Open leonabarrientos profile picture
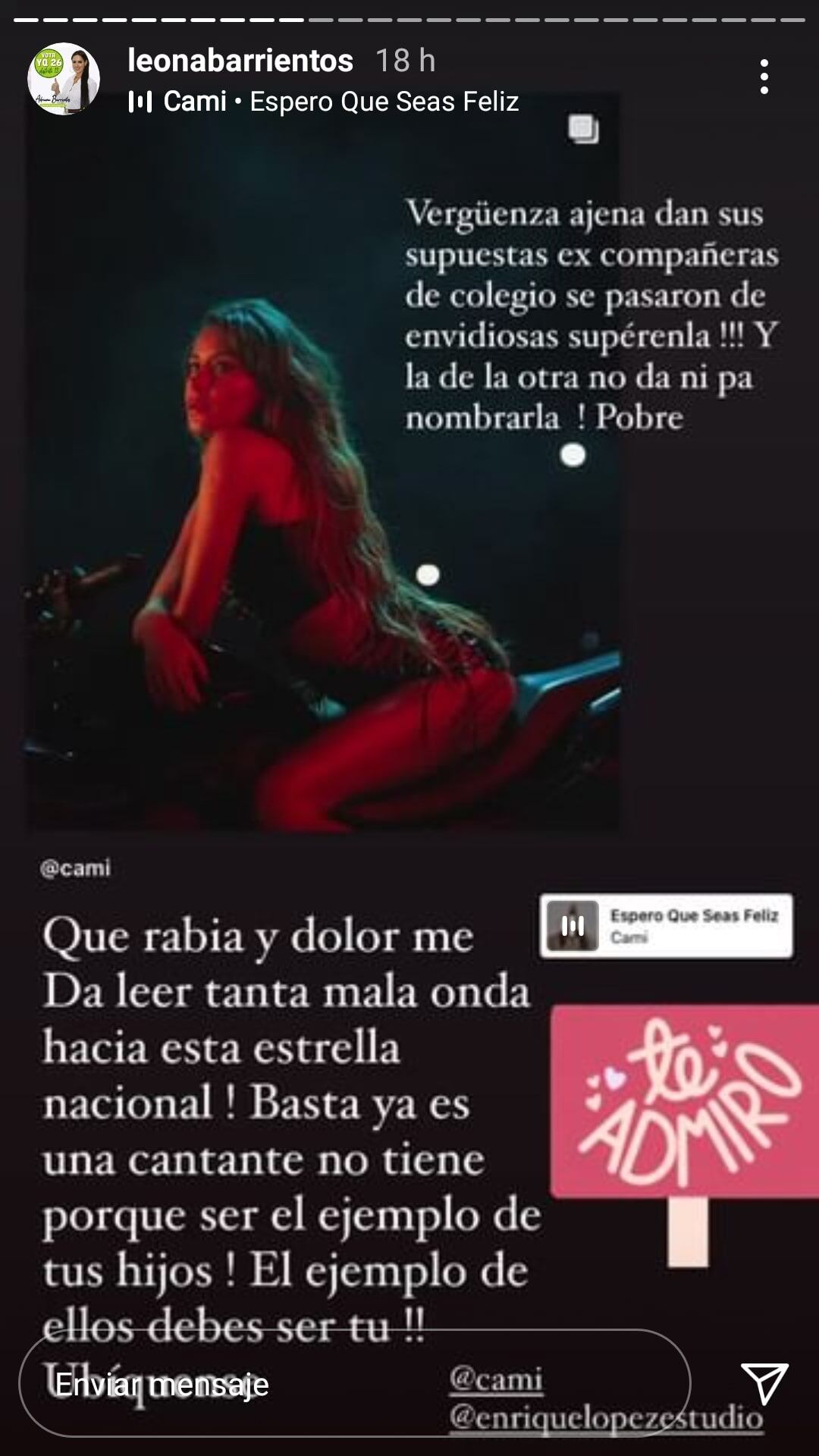The width and height of the screenshot is (819, 1456). [64, 78]
